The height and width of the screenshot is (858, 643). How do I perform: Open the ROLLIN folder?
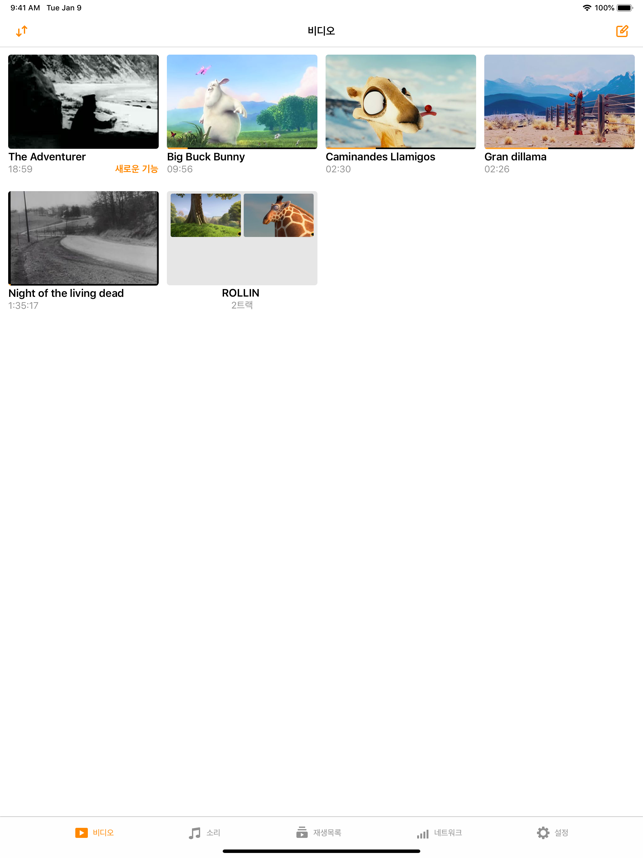pos(242,238)
